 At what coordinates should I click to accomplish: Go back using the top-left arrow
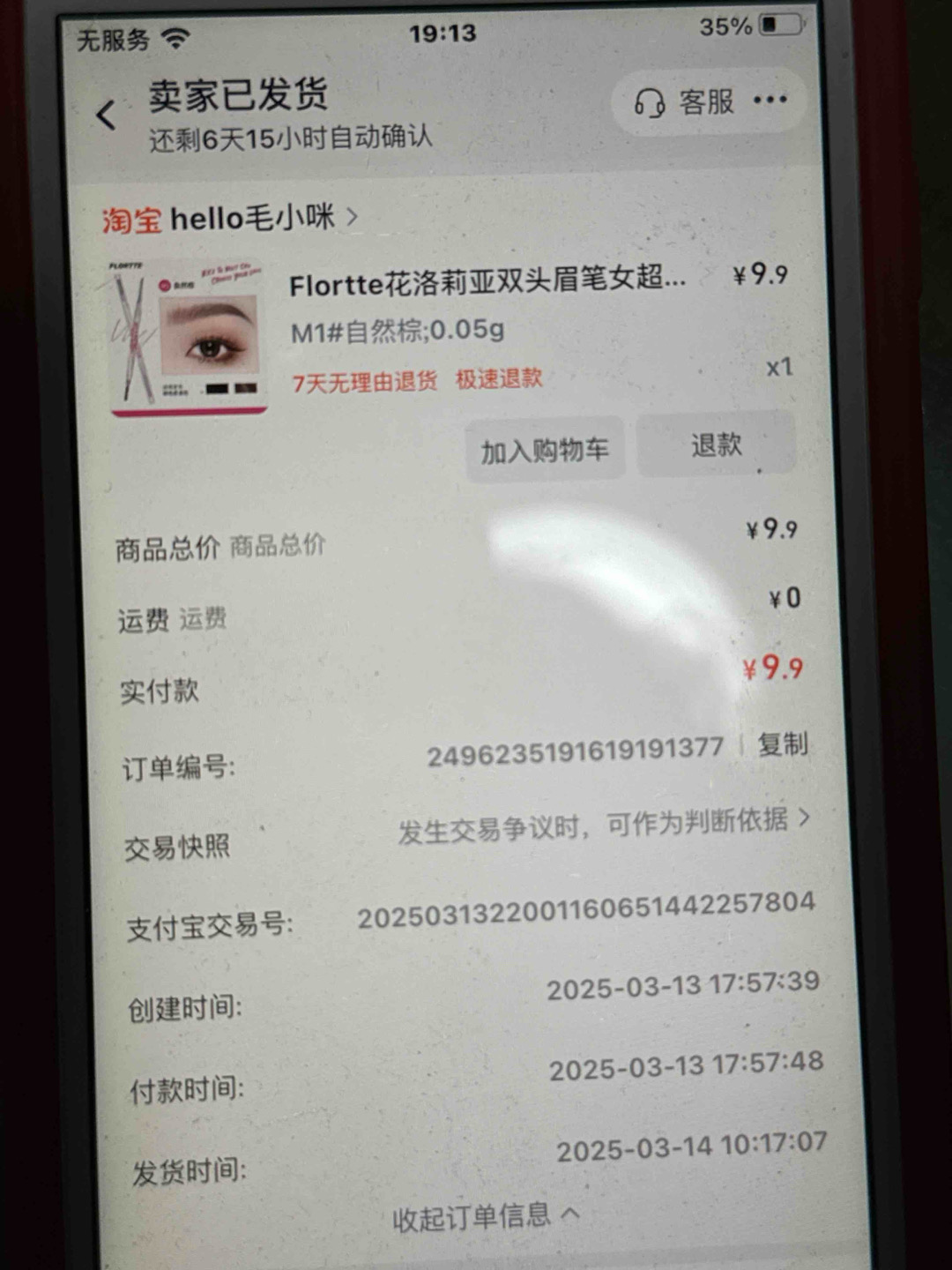106,115
